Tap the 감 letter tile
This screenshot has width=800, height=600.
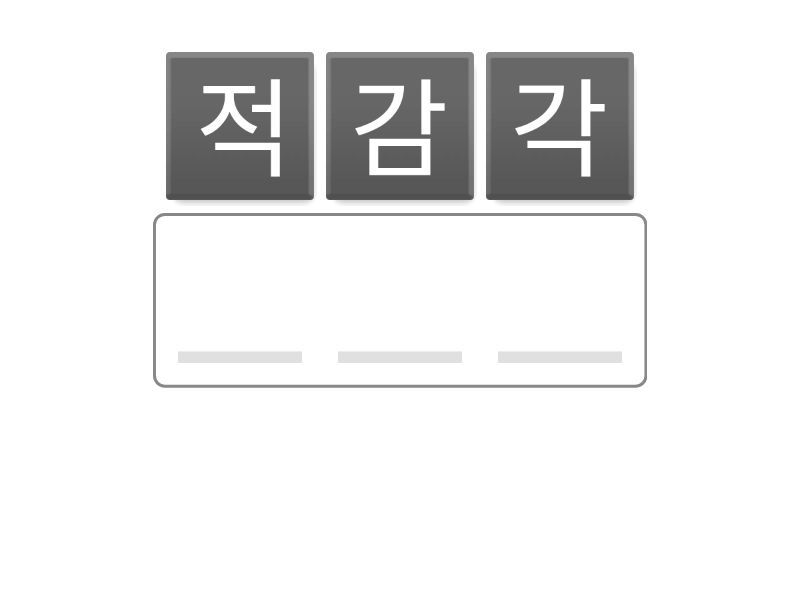point(400,126)
